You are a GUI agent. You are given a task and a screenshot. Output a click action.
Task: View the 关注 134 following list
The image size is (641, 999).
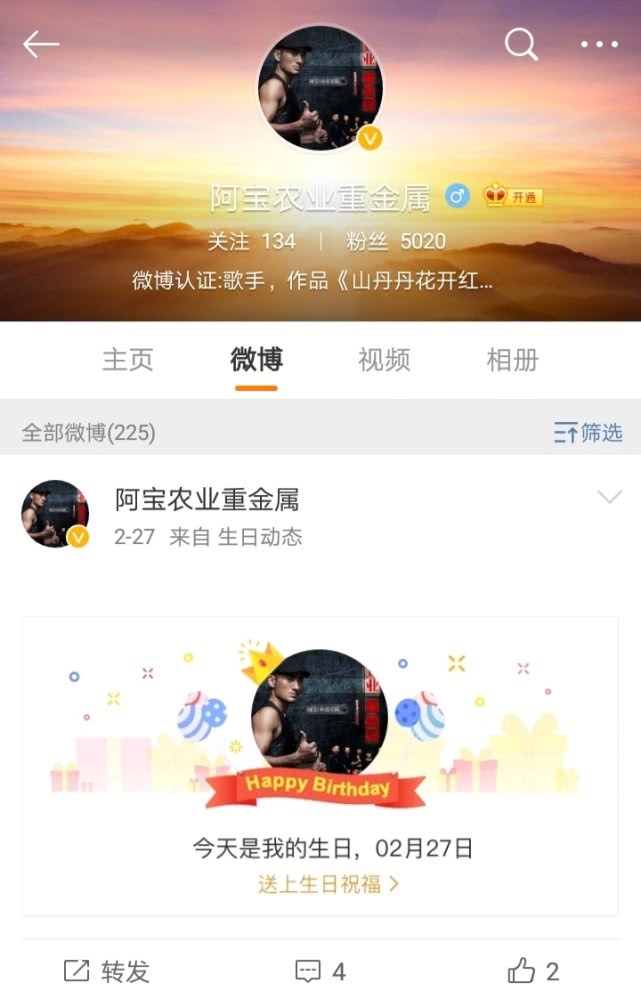click(x=252, y=242)
